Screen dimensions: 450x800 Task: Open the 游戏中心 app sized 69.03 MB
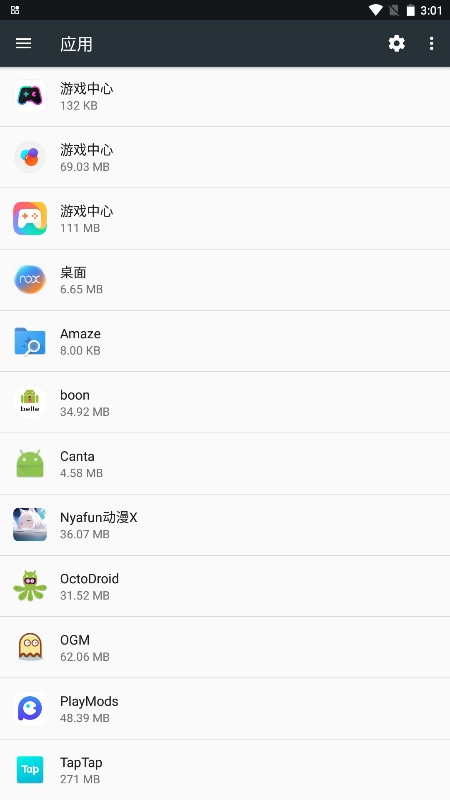(x=225, y=157)
